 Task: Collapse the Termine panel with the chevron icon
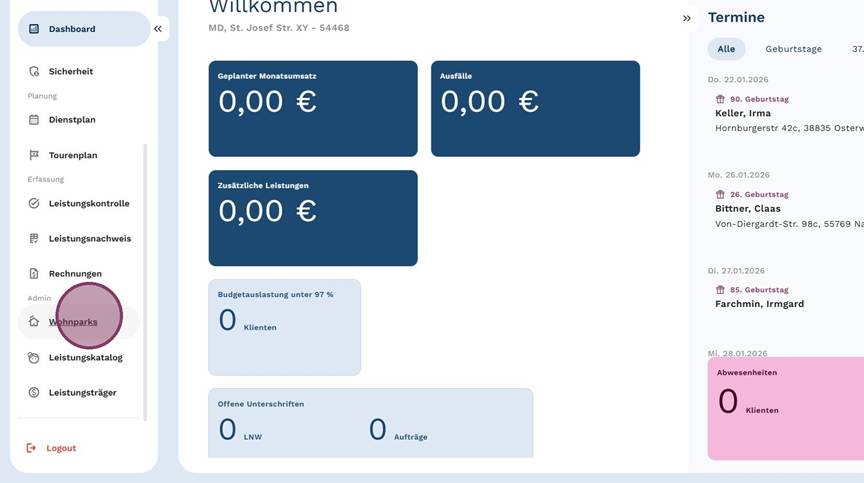pos(687,18)
